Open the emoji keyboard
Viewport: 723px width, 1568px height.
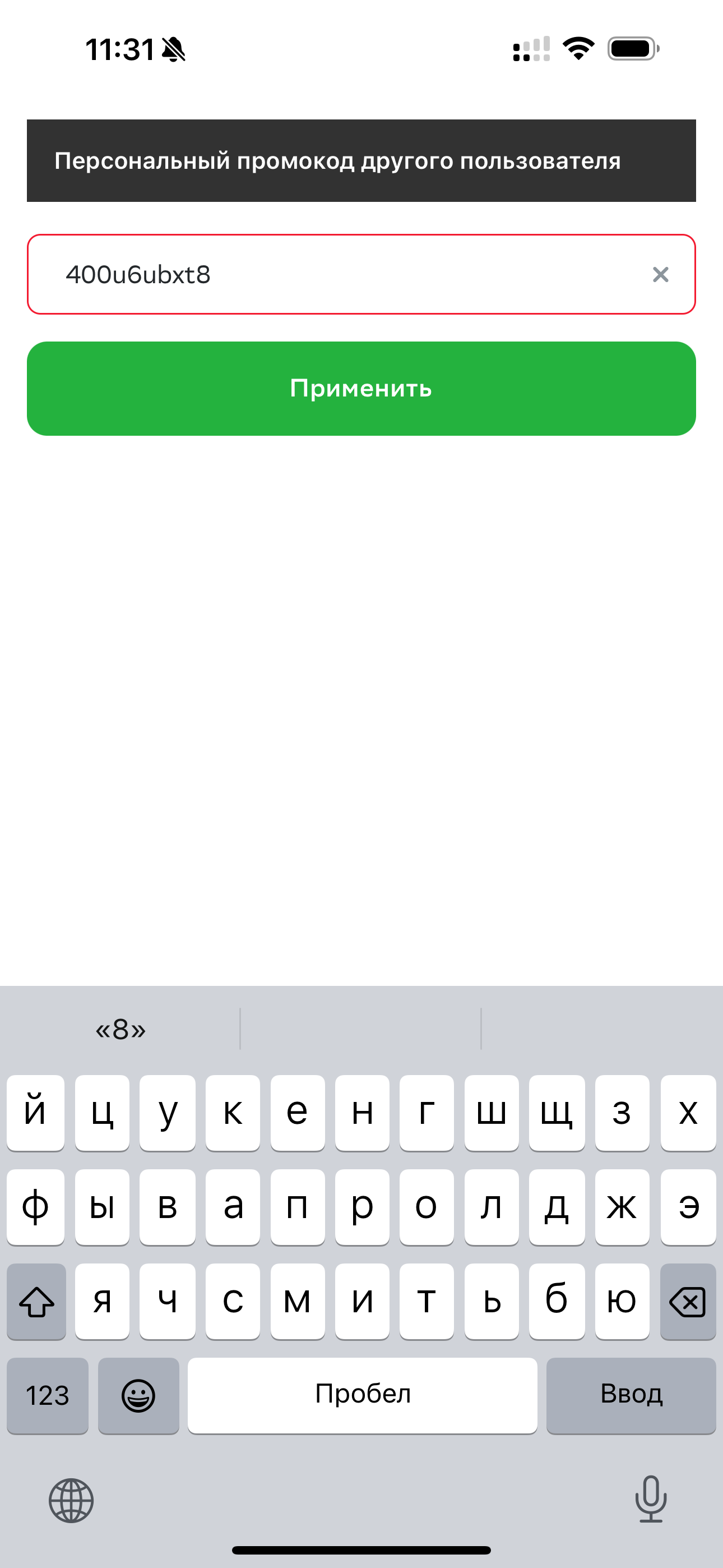coord(139,1395)
